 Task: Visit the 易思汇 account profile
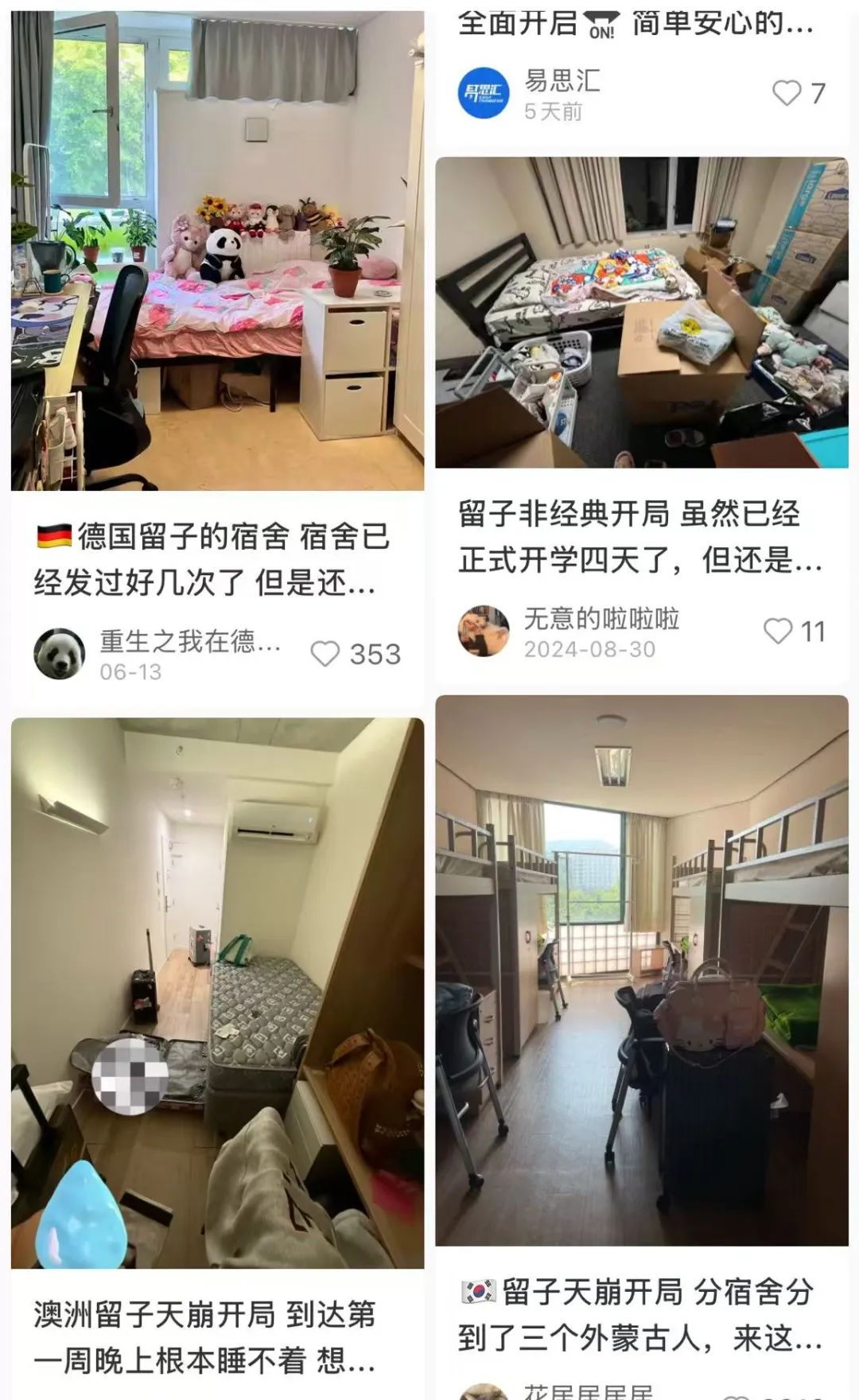(x=484, y=93)
